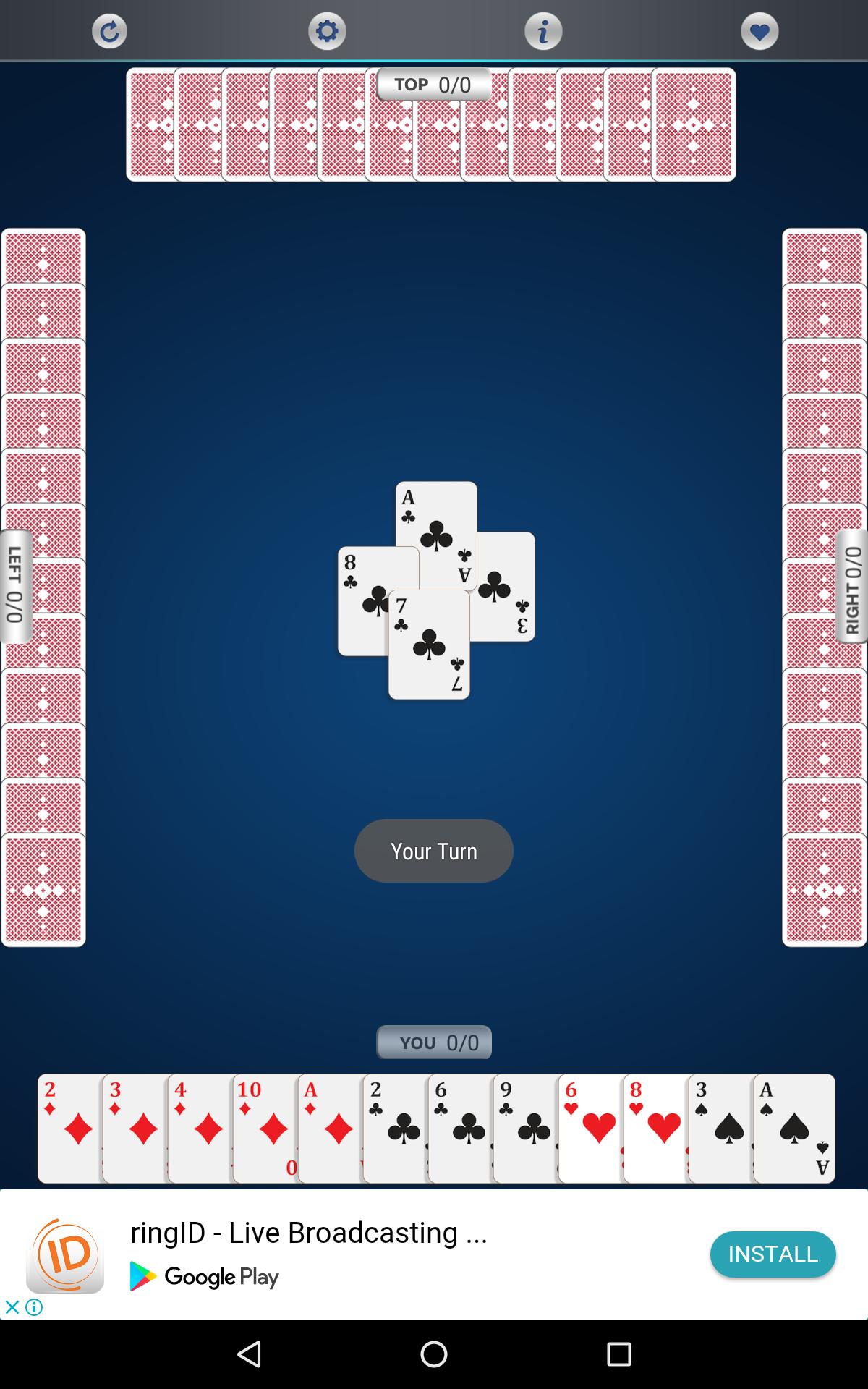
Task: Open the settings gear
Action: (x=327, y=31)
